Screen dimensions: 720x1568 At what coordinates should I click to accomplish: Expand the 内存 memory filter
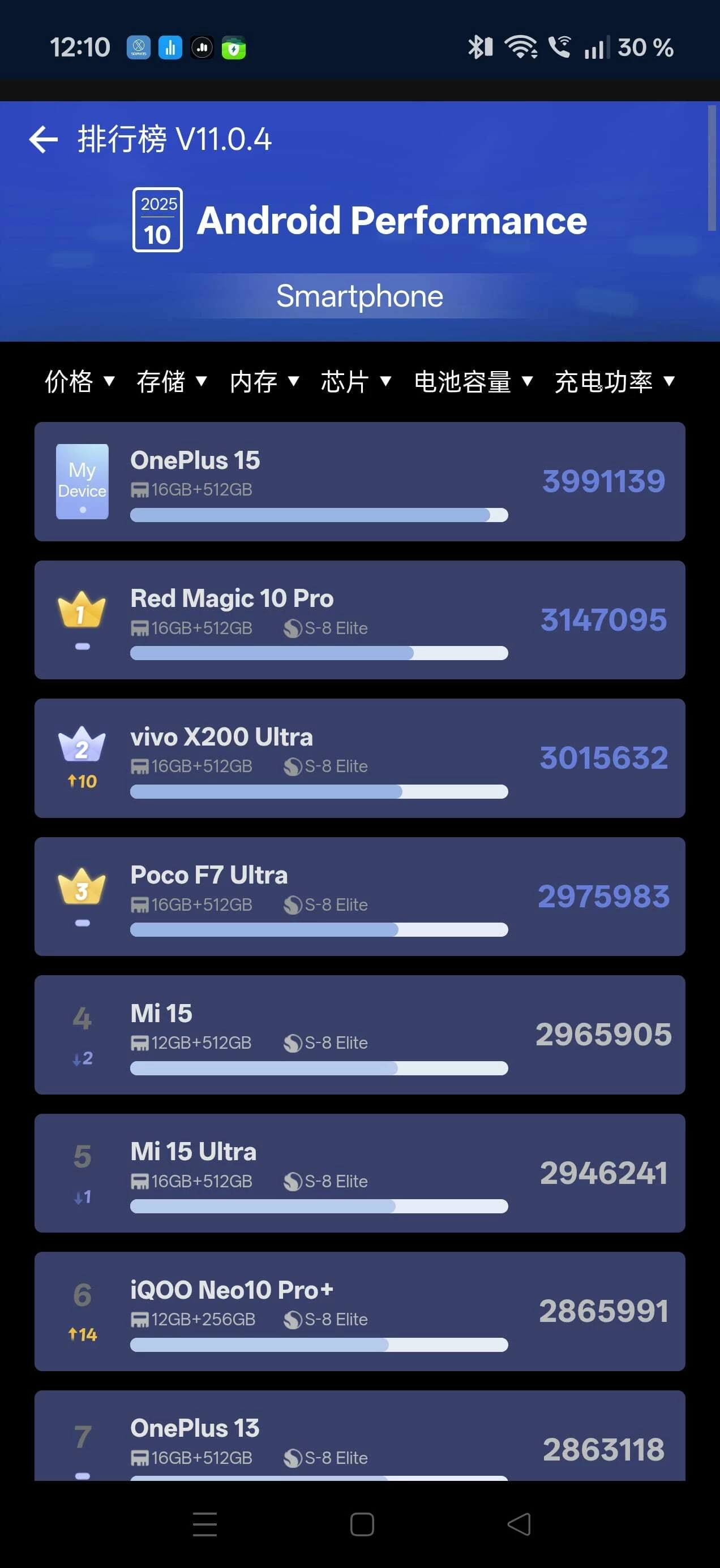[264, 382]
